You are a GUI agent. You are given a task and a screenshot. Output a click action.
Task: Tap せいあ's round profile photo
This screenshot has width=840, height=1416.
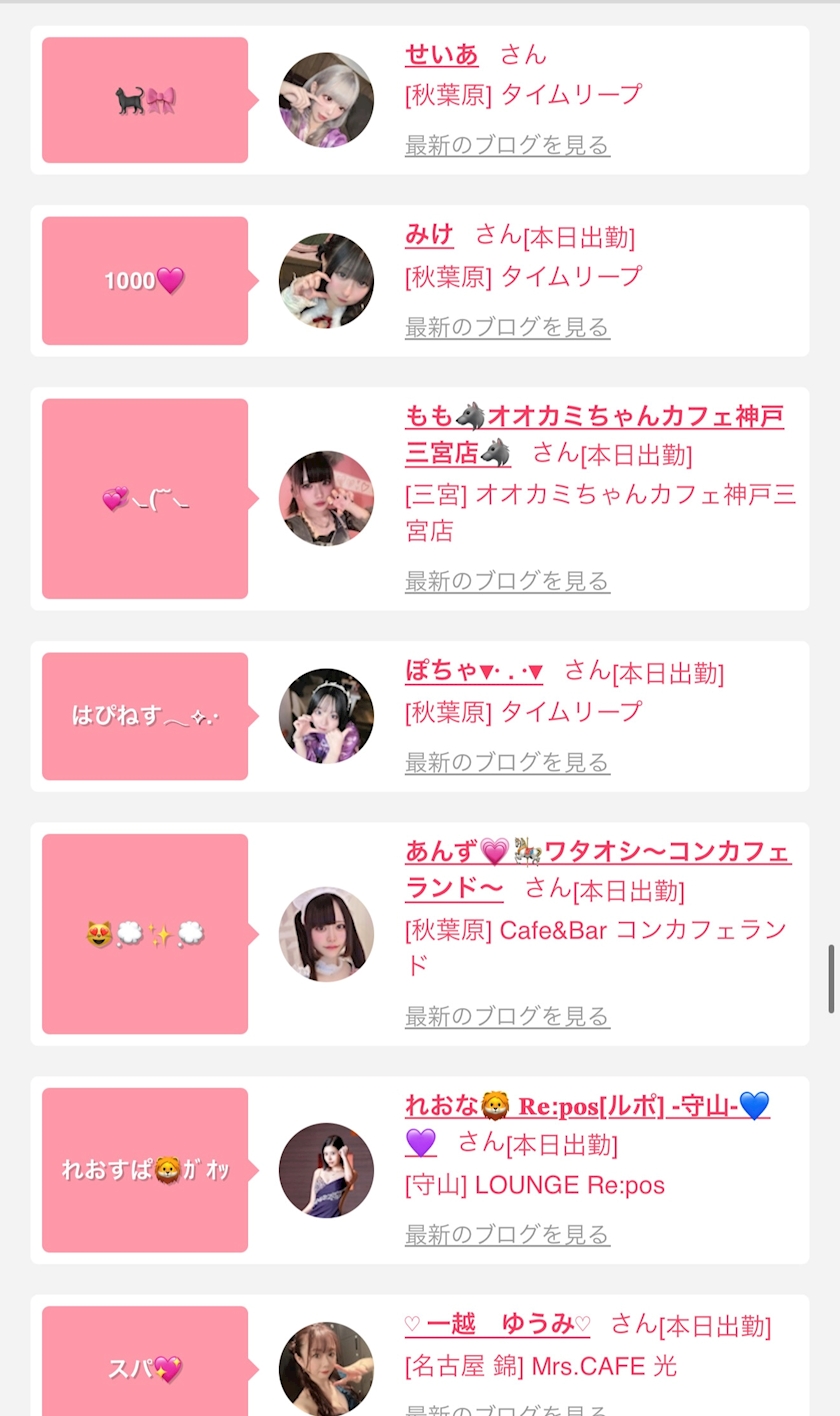326,100
